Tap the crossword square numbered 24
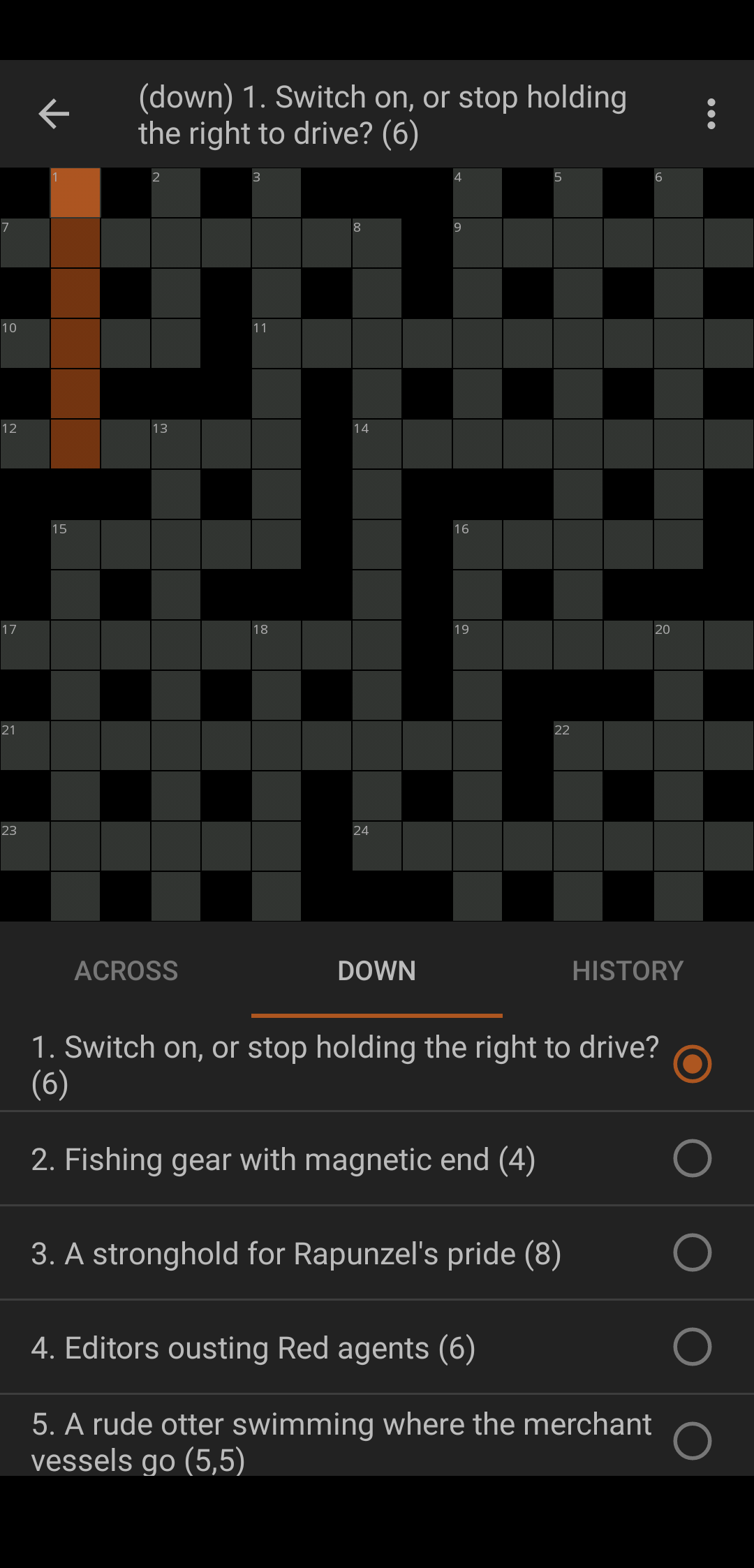 pyautogui.click(x=377, y=846)
